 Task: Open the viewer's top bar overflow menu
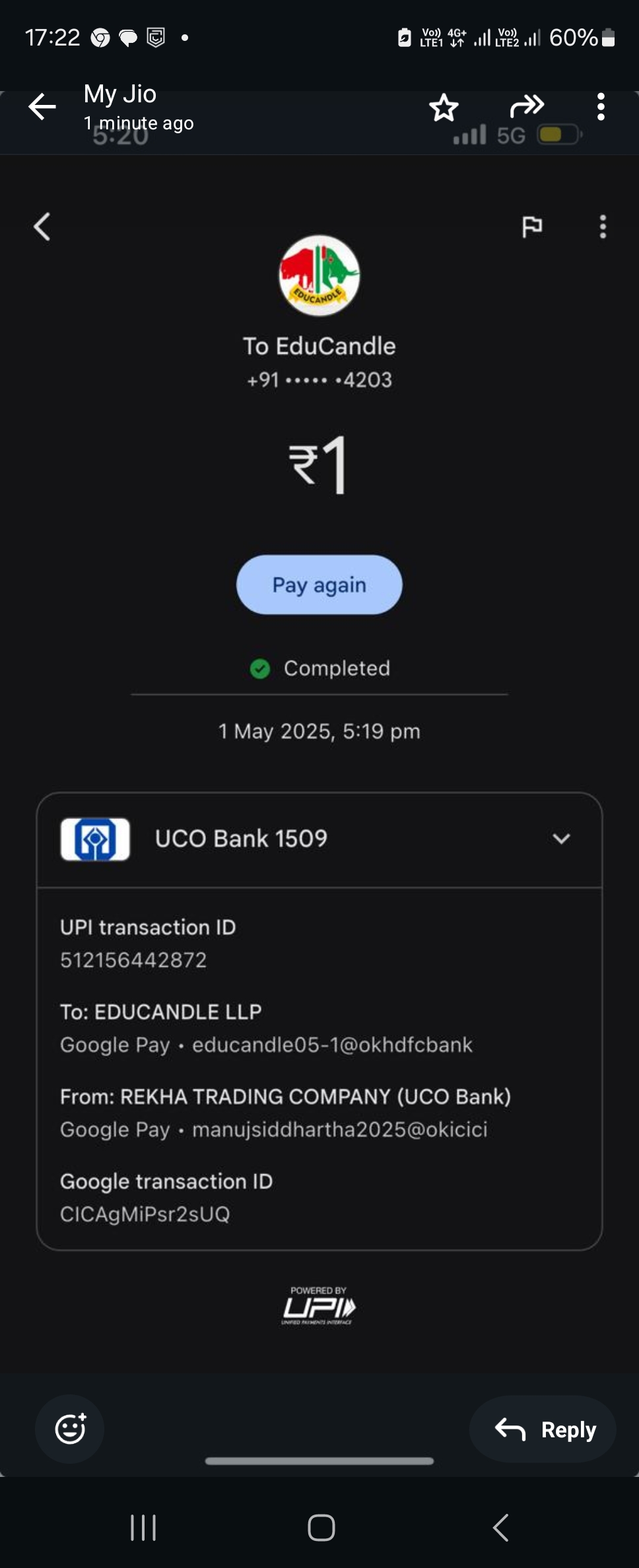coord(601,107)
